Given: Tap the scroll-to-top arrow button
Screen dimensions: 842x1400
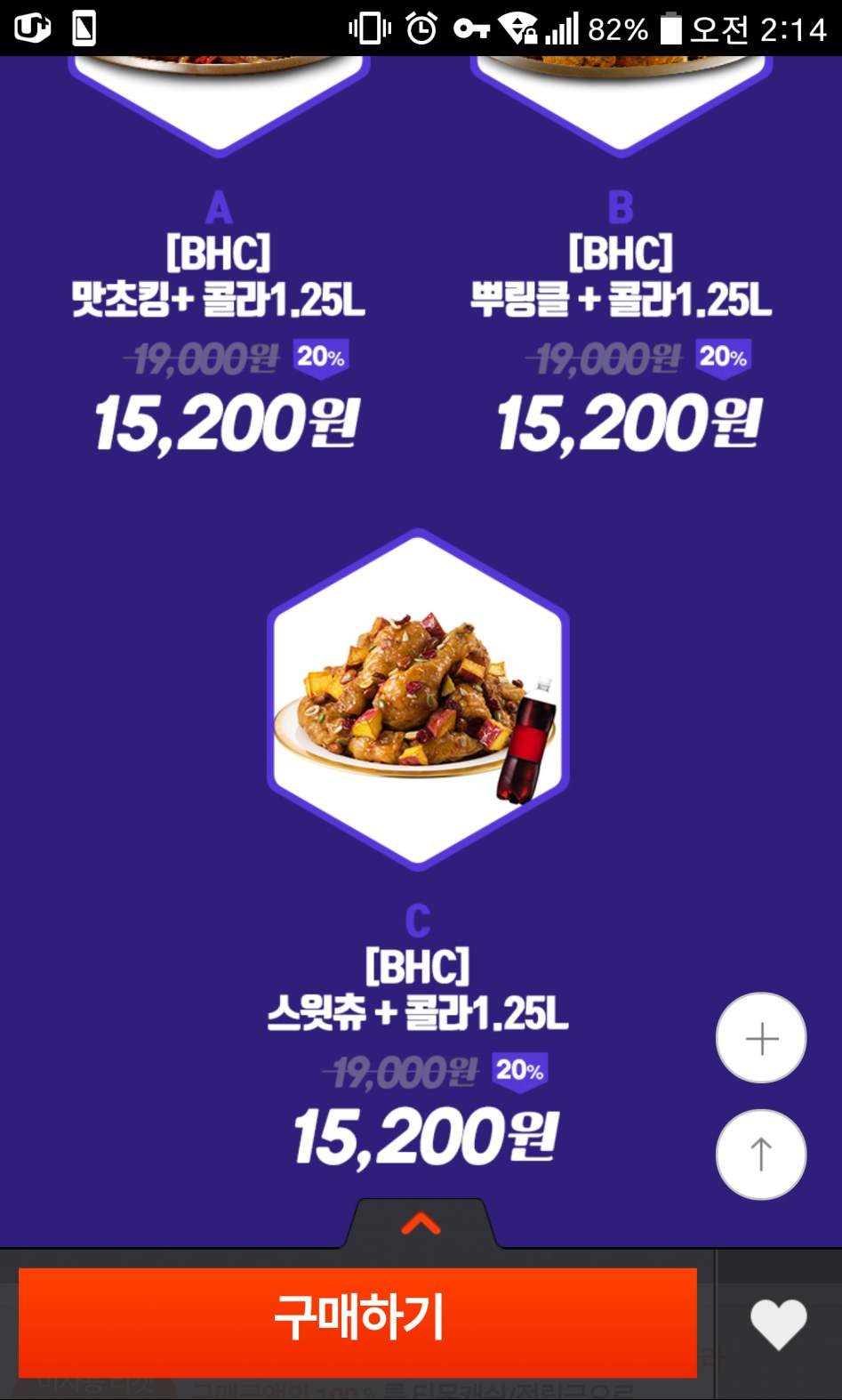Looking at the screenshot, I should [760, 1154].
